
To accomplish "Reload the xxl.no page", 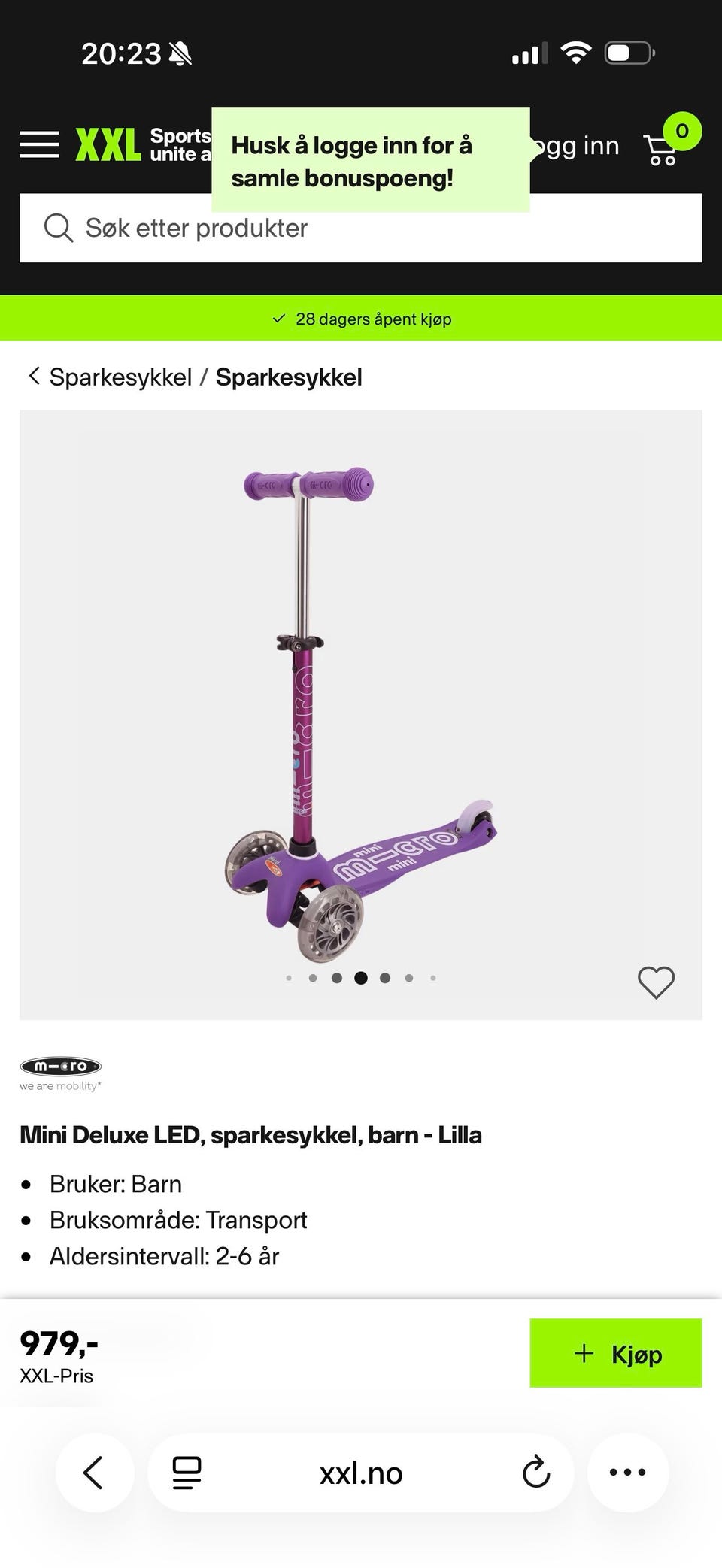I will 535,1473.
